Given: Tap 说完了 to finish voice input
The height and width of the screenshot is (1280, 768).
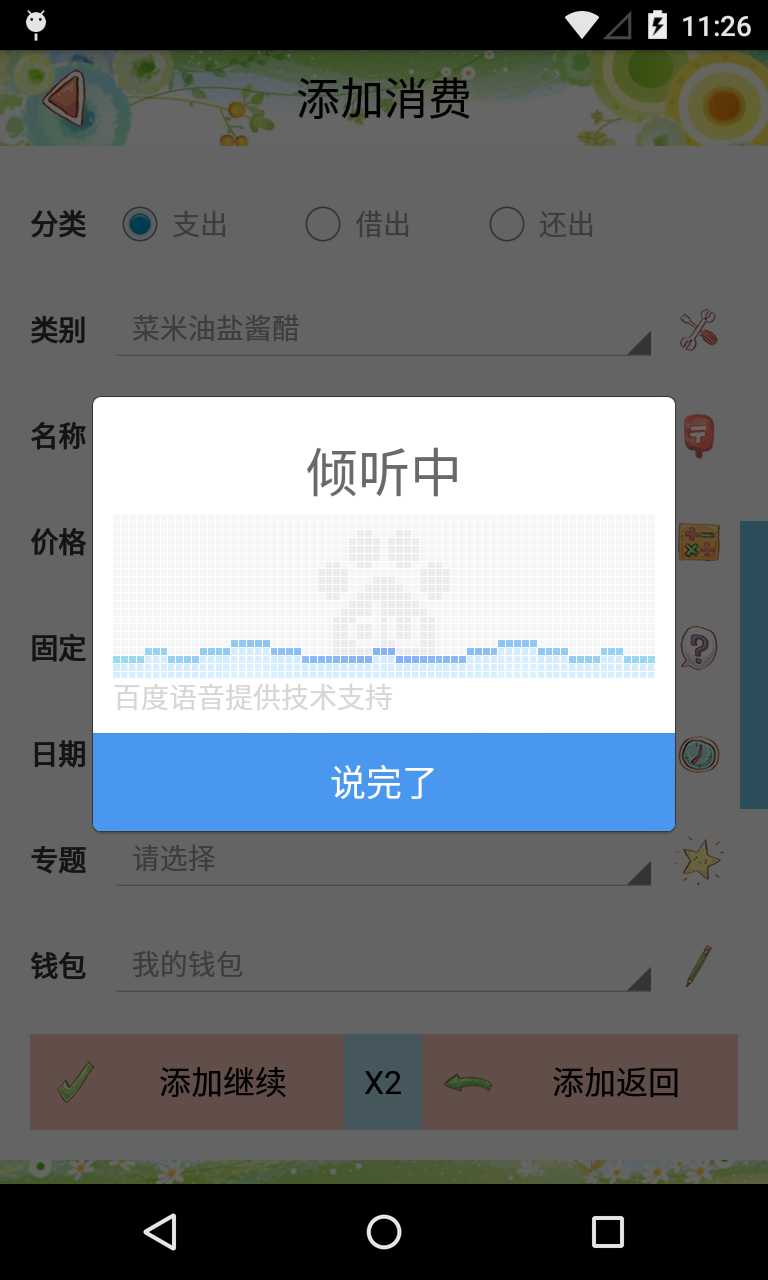Looking at the screenshot, I should [383, 782].
